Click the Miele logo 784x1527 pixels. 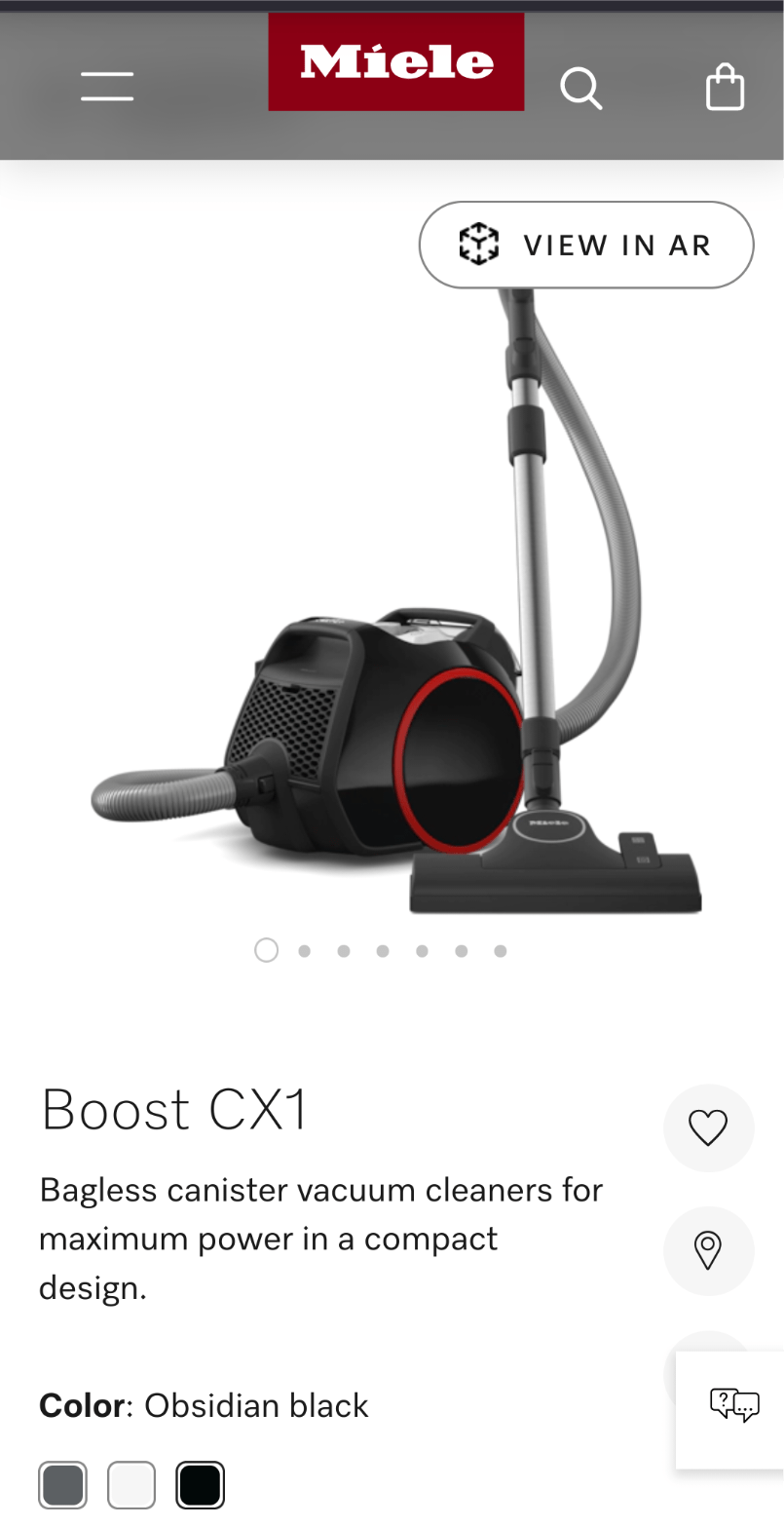395,59
